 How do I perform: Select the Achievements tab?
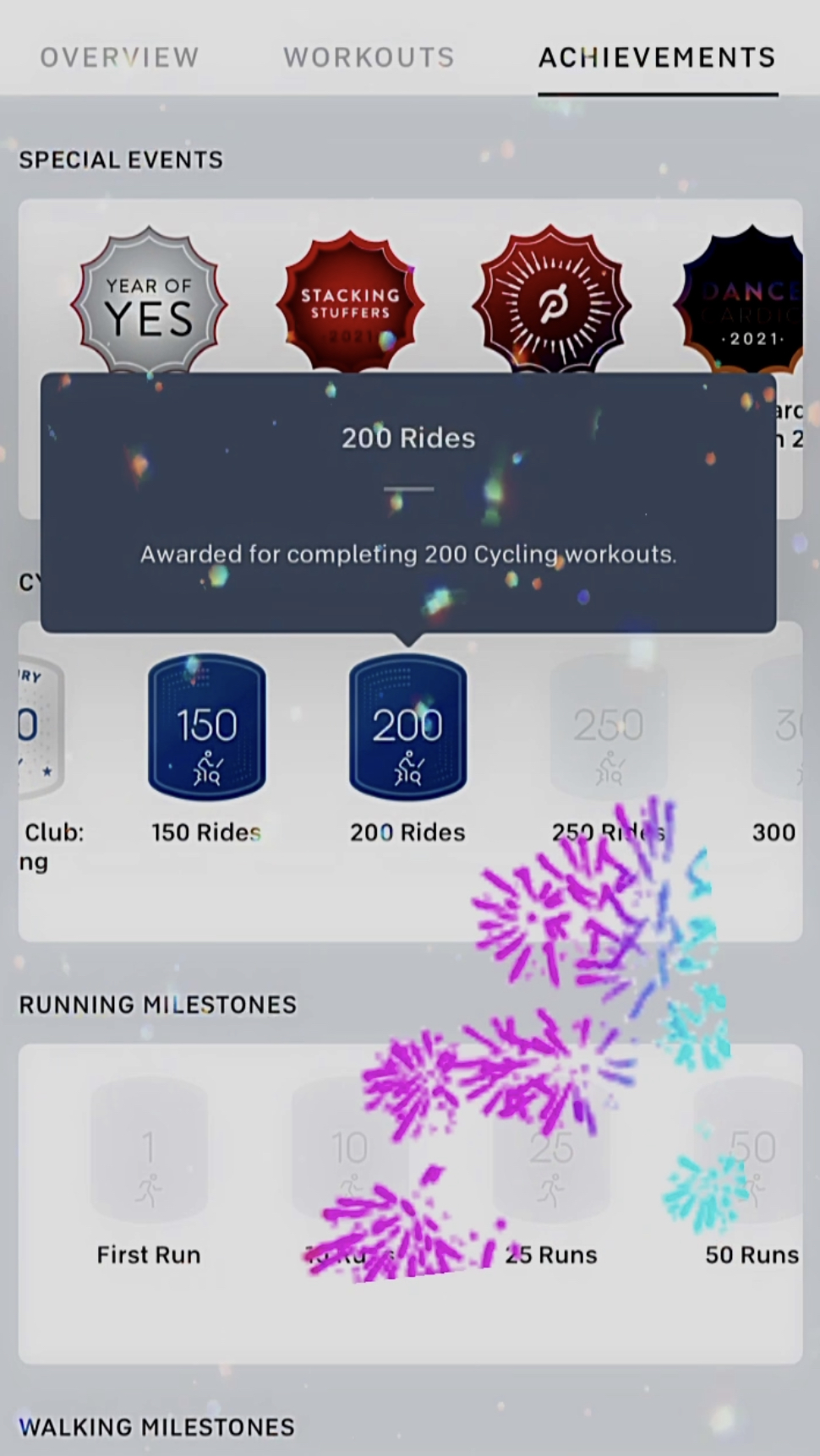pyautogui.click(x=657, y=57)
